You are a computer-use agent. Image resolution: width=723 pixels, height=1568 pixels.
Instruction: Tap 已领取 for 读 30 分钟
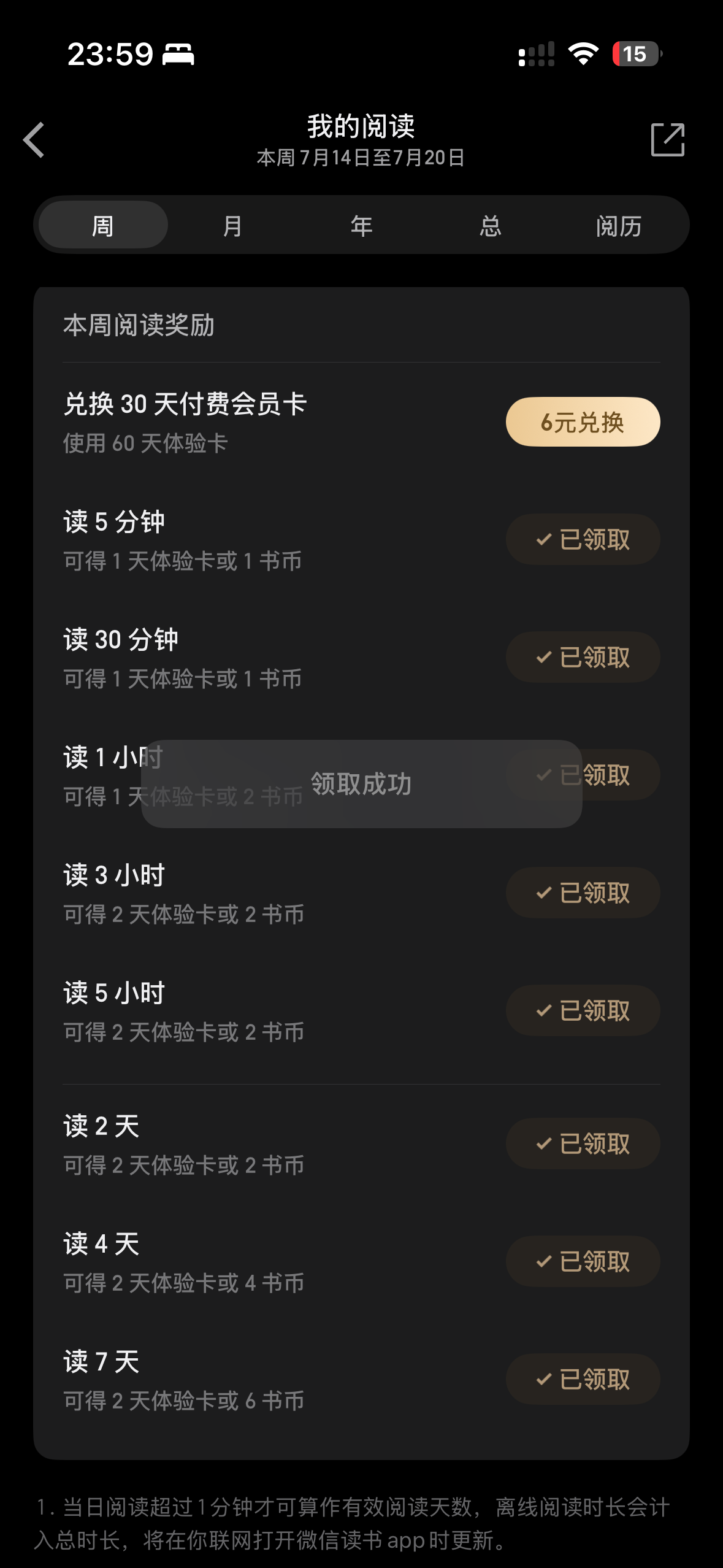point(583,657)
